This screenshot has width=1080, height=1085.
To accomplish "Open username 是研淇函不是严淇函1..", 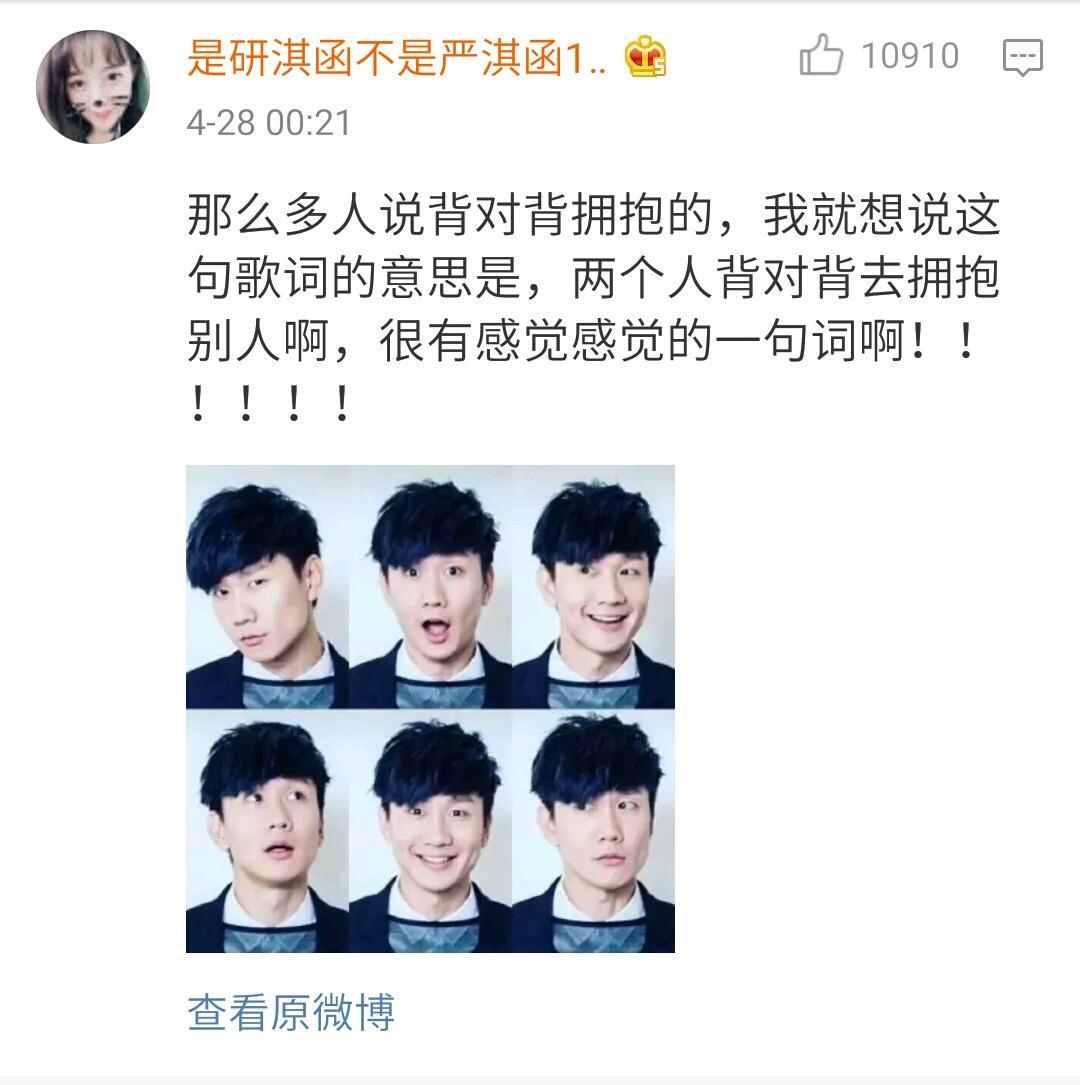I will (x=397, y=58).
